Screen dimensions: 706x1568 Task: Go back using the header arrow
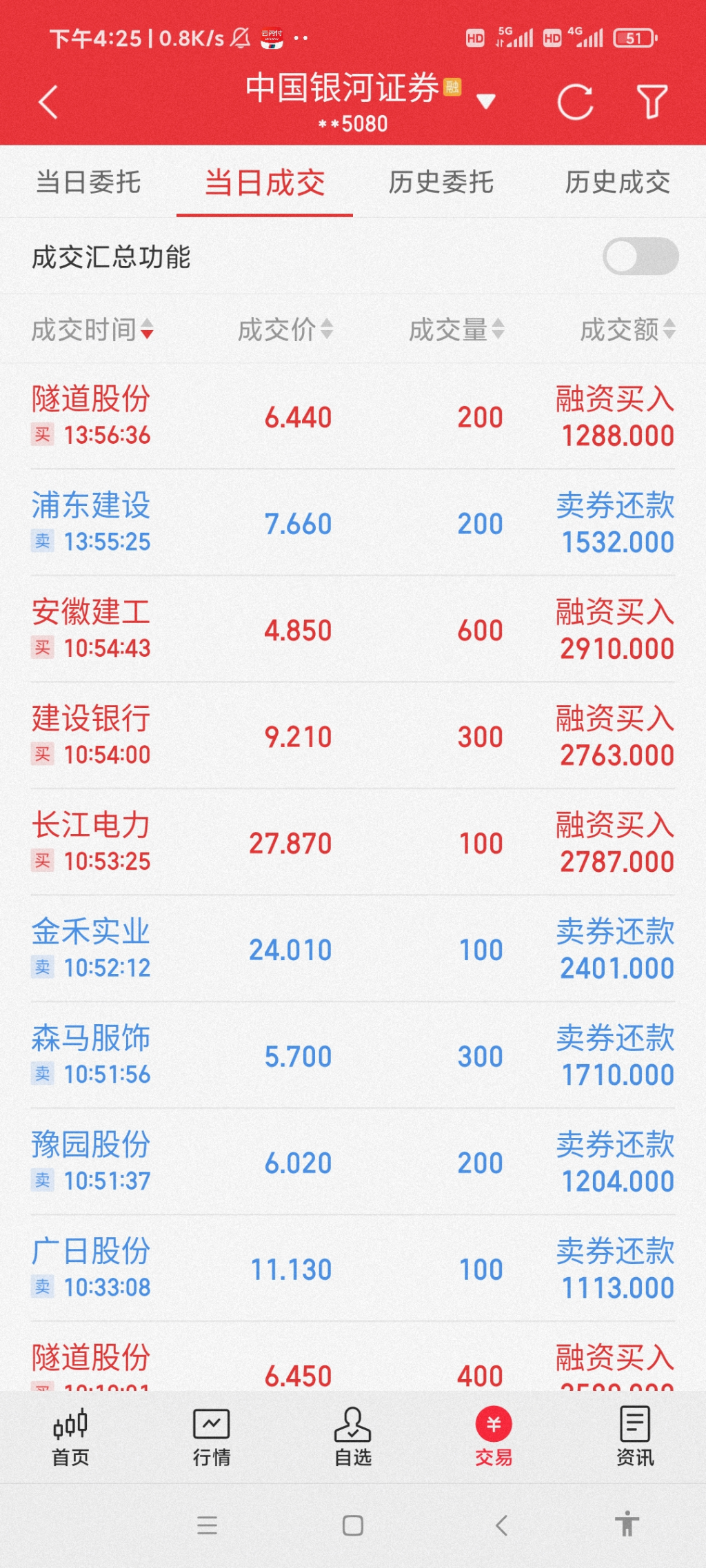(48, 103)
